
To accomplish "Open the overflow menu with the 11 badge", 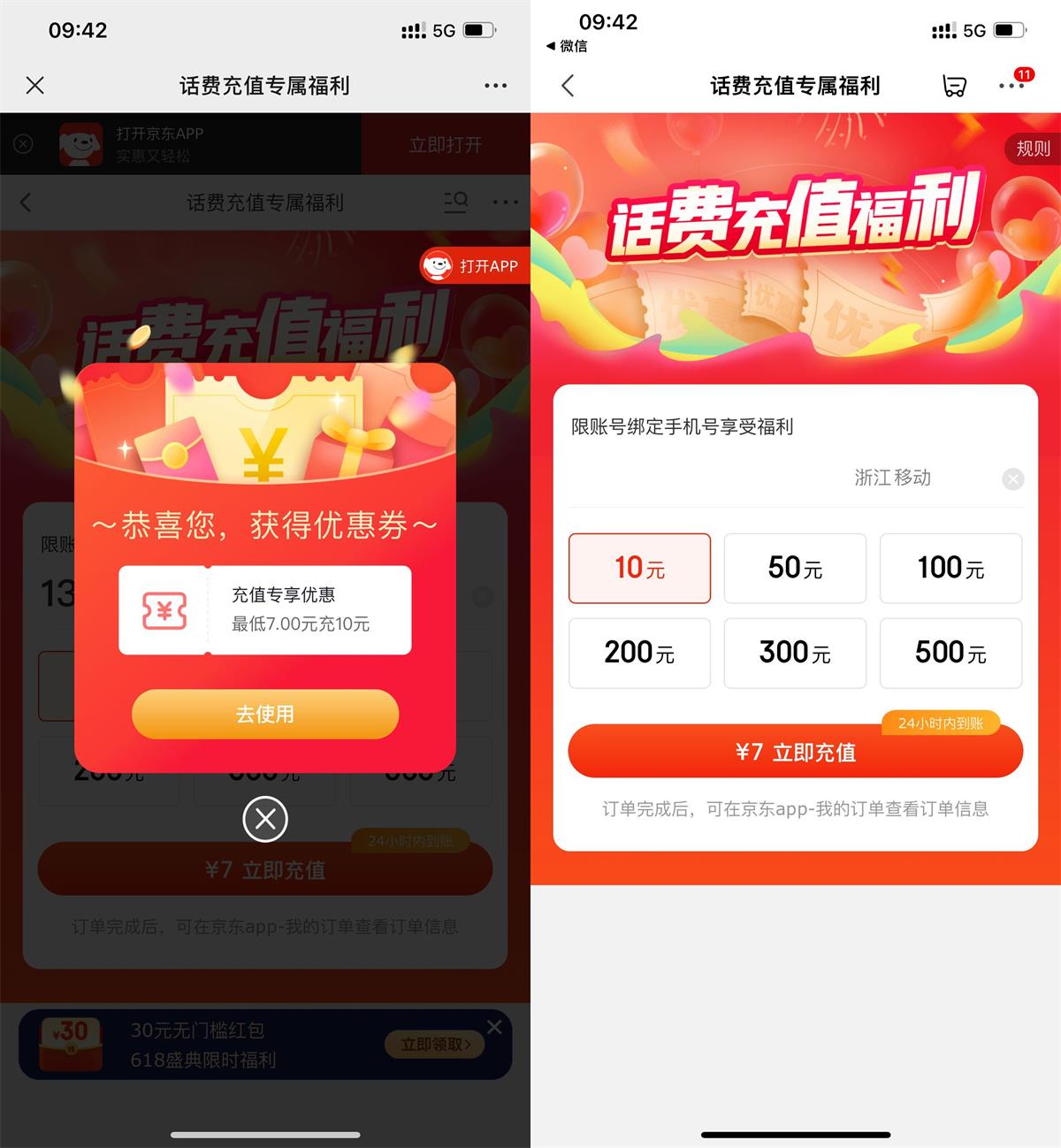I will click(x=1011, y=86).
